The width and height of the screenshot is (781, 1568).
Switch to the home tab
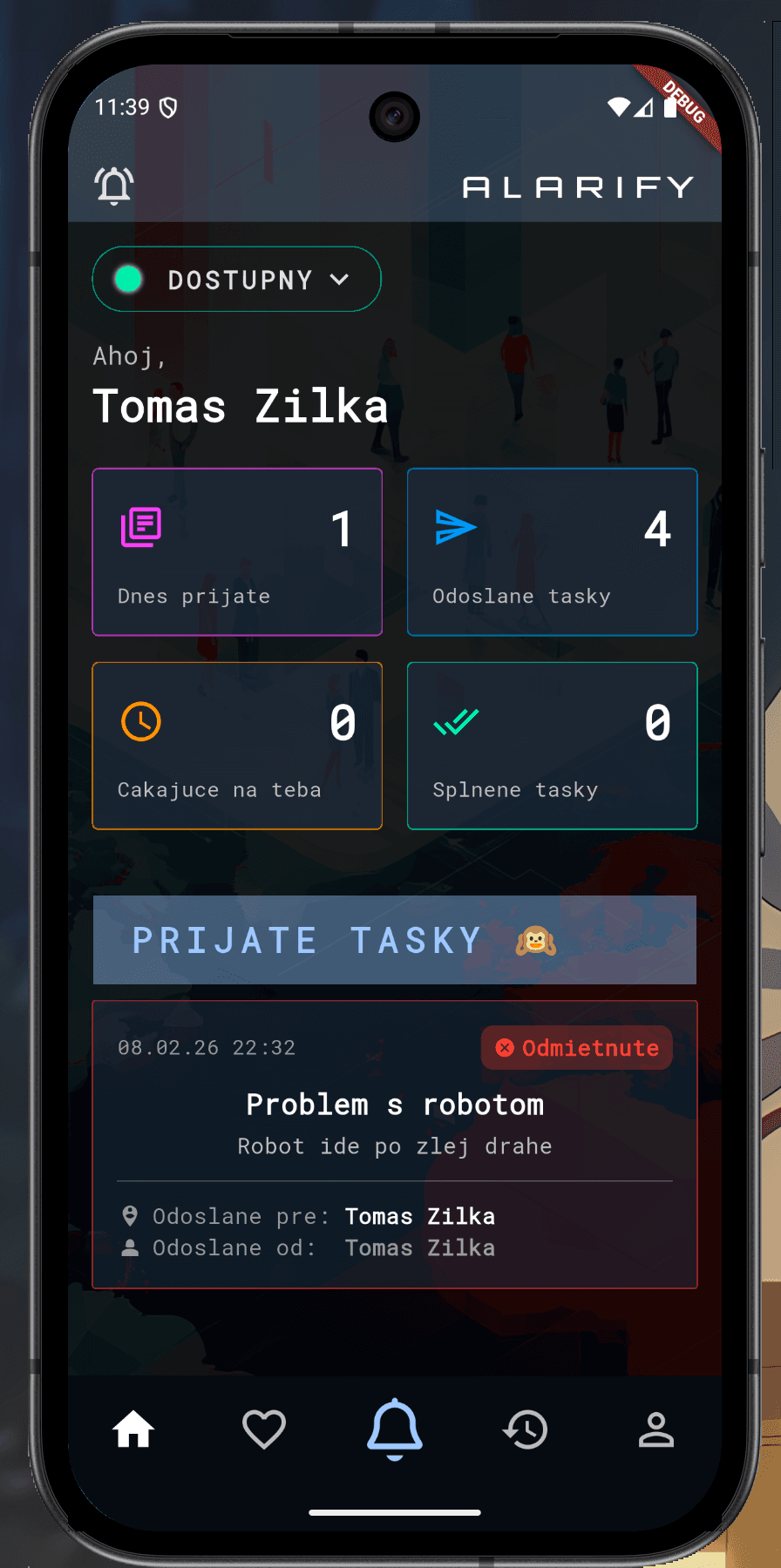133,1429
